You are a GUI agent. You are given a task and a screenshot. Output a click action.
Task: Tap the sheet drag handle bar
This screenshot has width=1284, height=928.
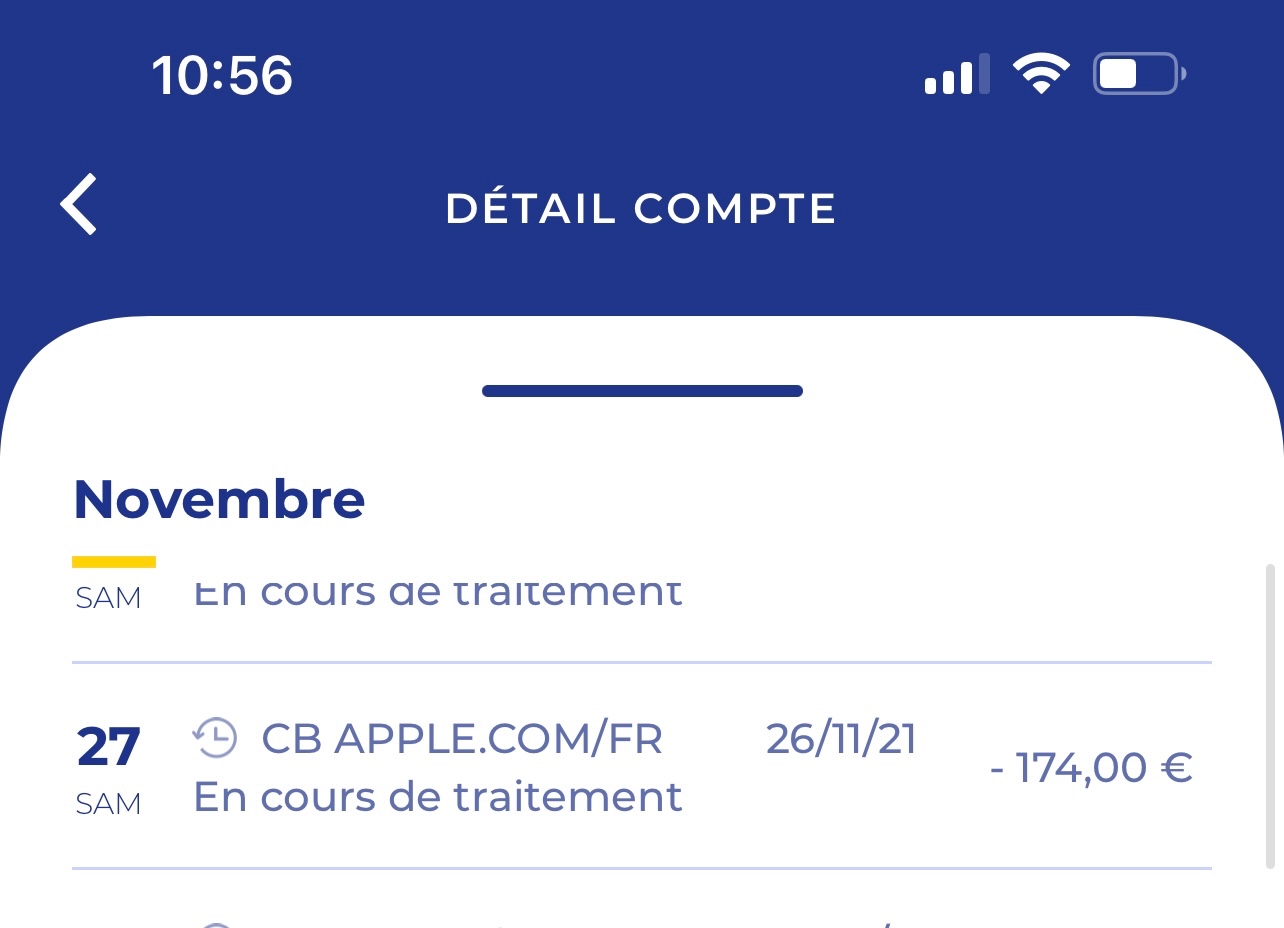tap(642, 391)
